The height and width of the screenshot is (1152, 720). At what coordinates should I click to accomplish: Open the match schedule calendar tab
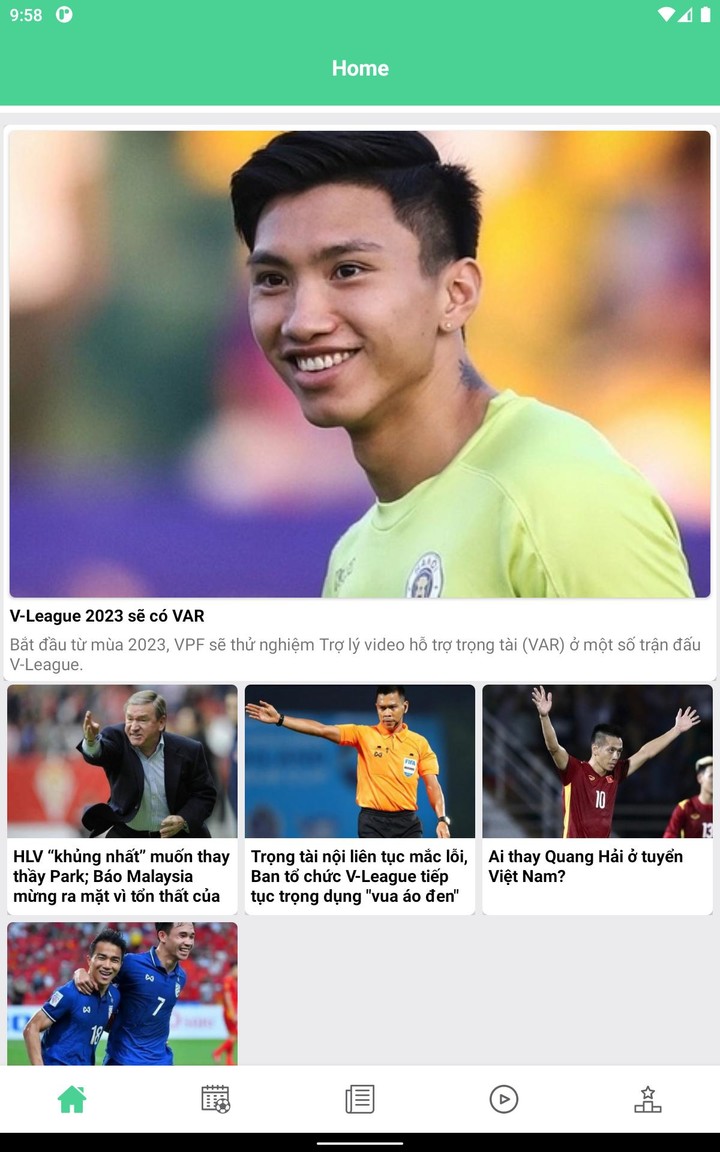(216, 1099)
